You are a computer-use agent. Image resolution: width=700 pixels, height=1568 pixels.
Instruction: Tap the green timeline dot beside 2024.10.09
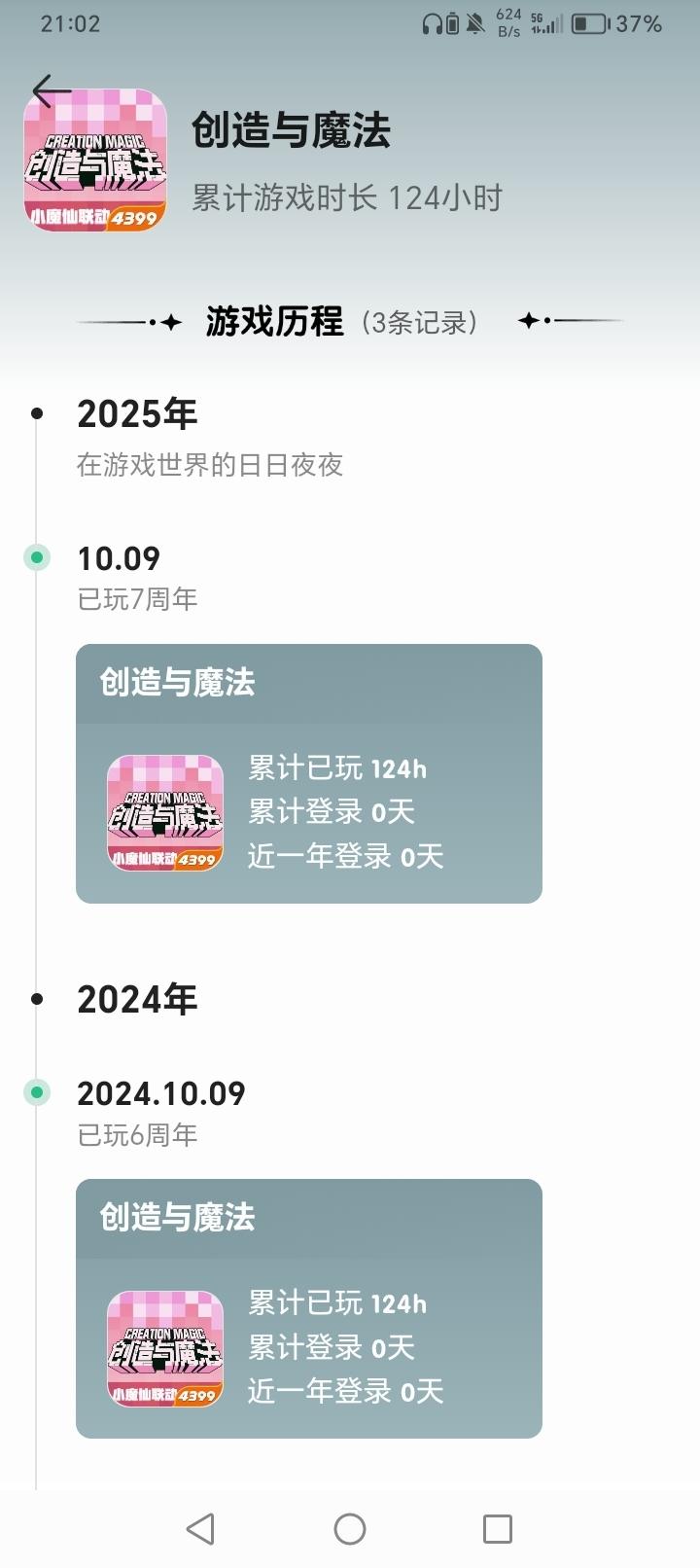(36, 1092)
